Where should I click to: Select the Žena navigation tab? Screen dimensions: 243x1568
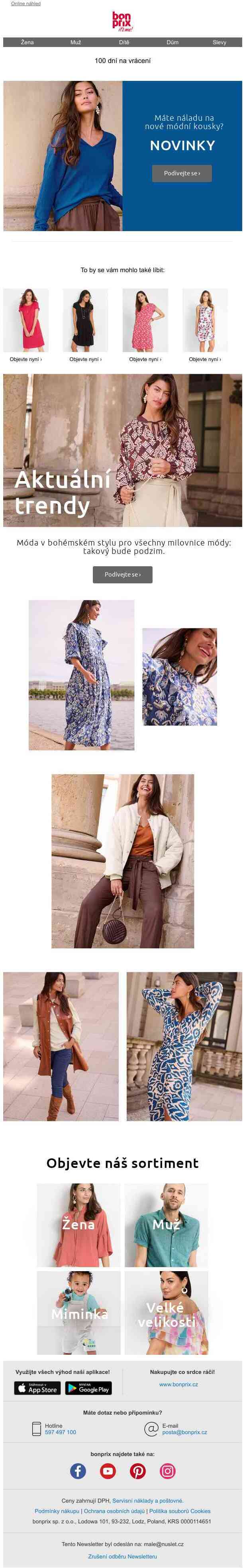(27, 43)
